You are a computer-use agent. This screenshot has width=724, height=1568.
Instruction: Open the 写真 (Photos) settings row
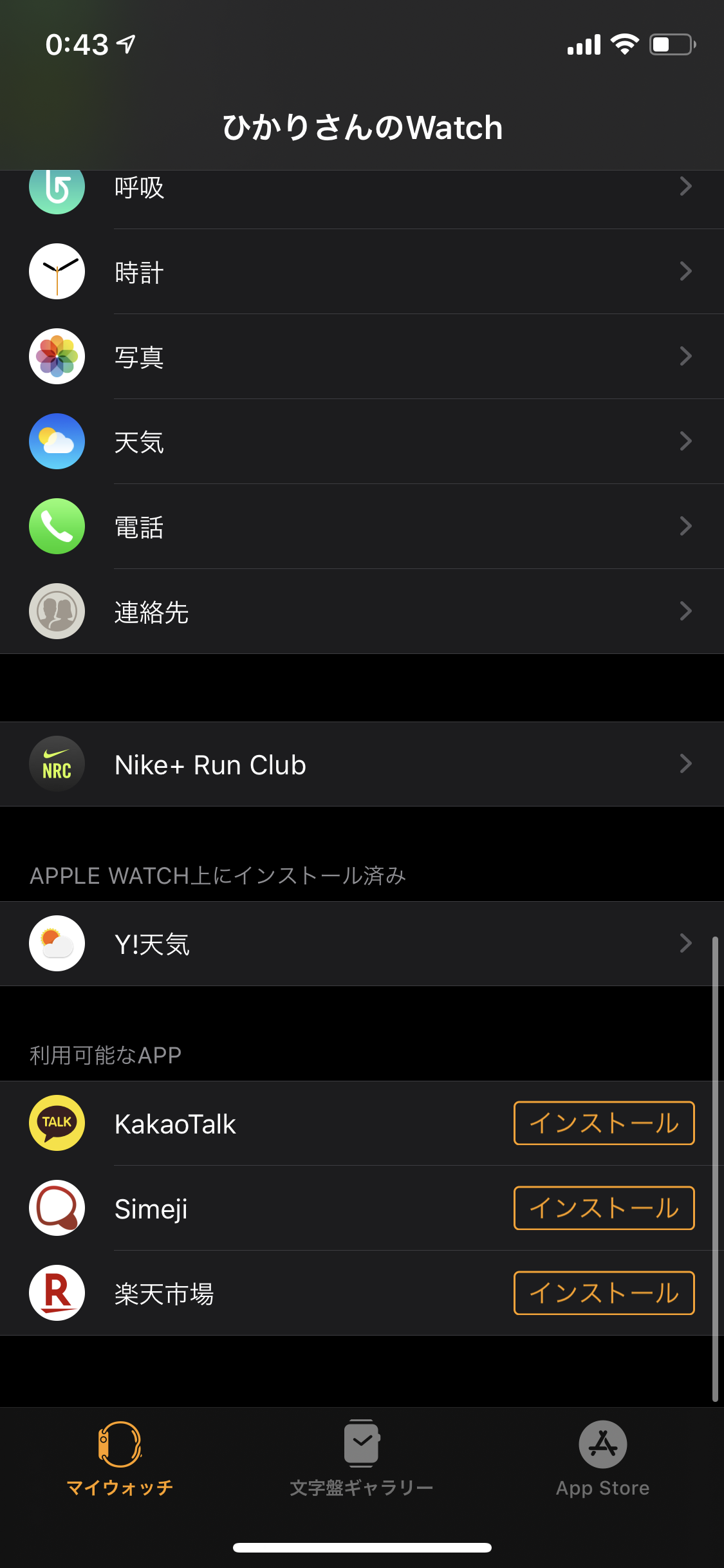pos(360,357)
